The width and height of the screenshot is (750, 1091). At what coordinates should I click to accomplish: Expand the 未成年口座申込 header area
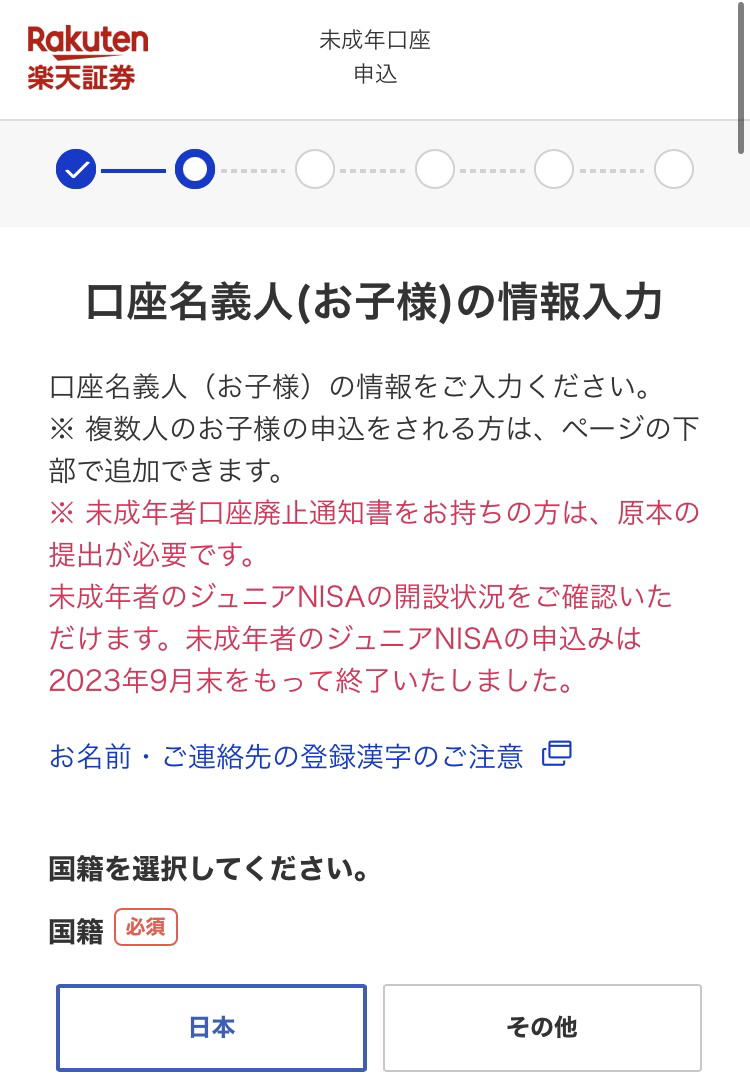tap(374, 59)
